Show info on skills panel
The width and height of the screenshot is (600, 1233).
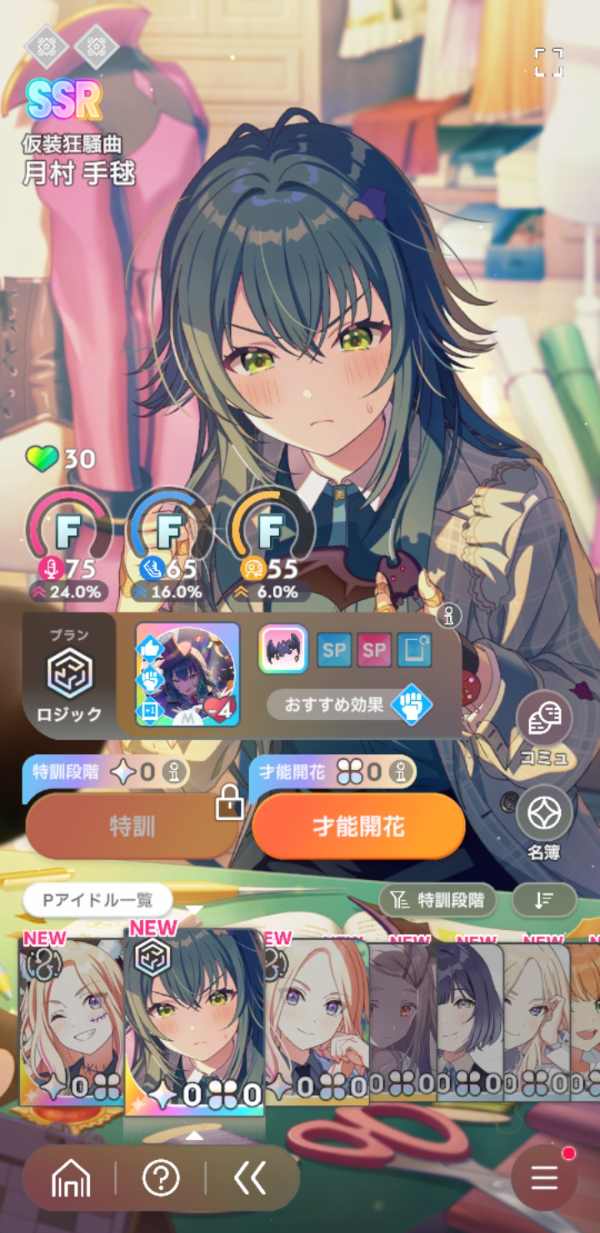click(x=450, y=614)
